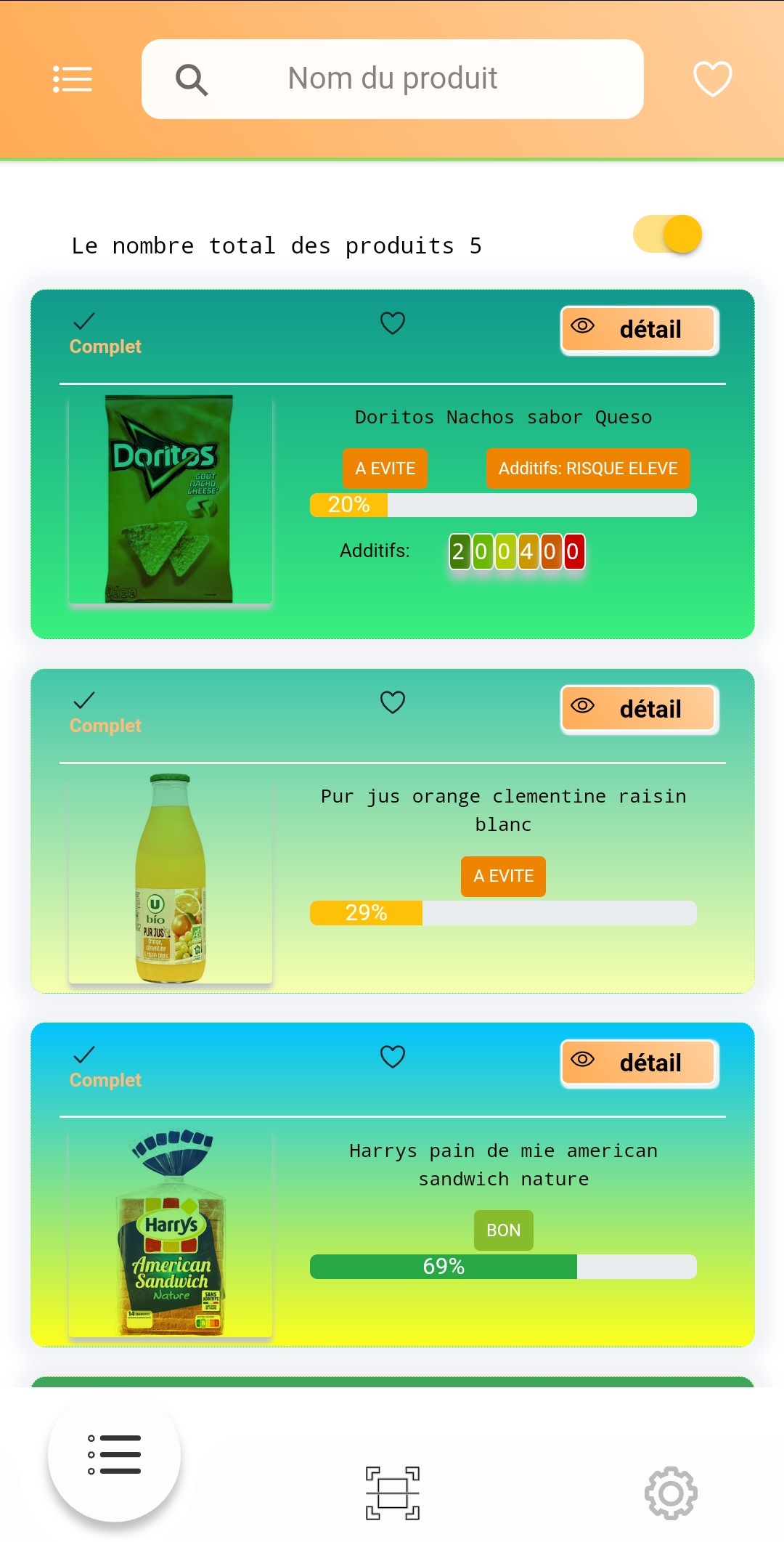784x1542 pixels.
Task: Like the Harrys pain de mie product
Action: tap(392, 1057)
